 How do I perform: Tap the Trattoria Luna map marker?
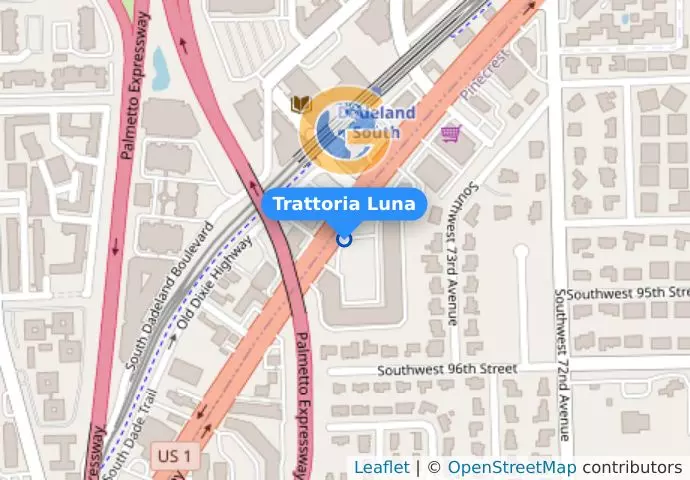pyautogui.click(x=344, y=238)
